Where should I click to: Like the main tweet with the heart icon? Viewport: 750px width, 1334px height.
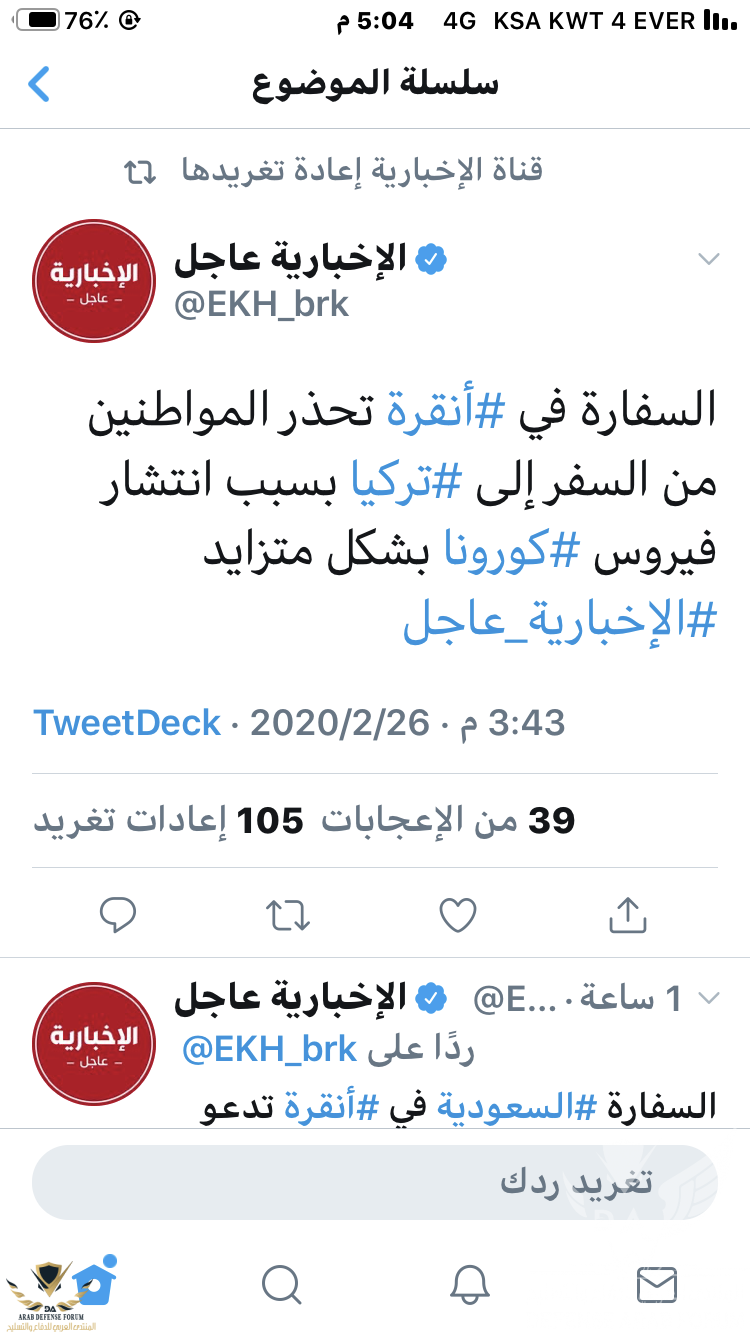tap(458, 914)
